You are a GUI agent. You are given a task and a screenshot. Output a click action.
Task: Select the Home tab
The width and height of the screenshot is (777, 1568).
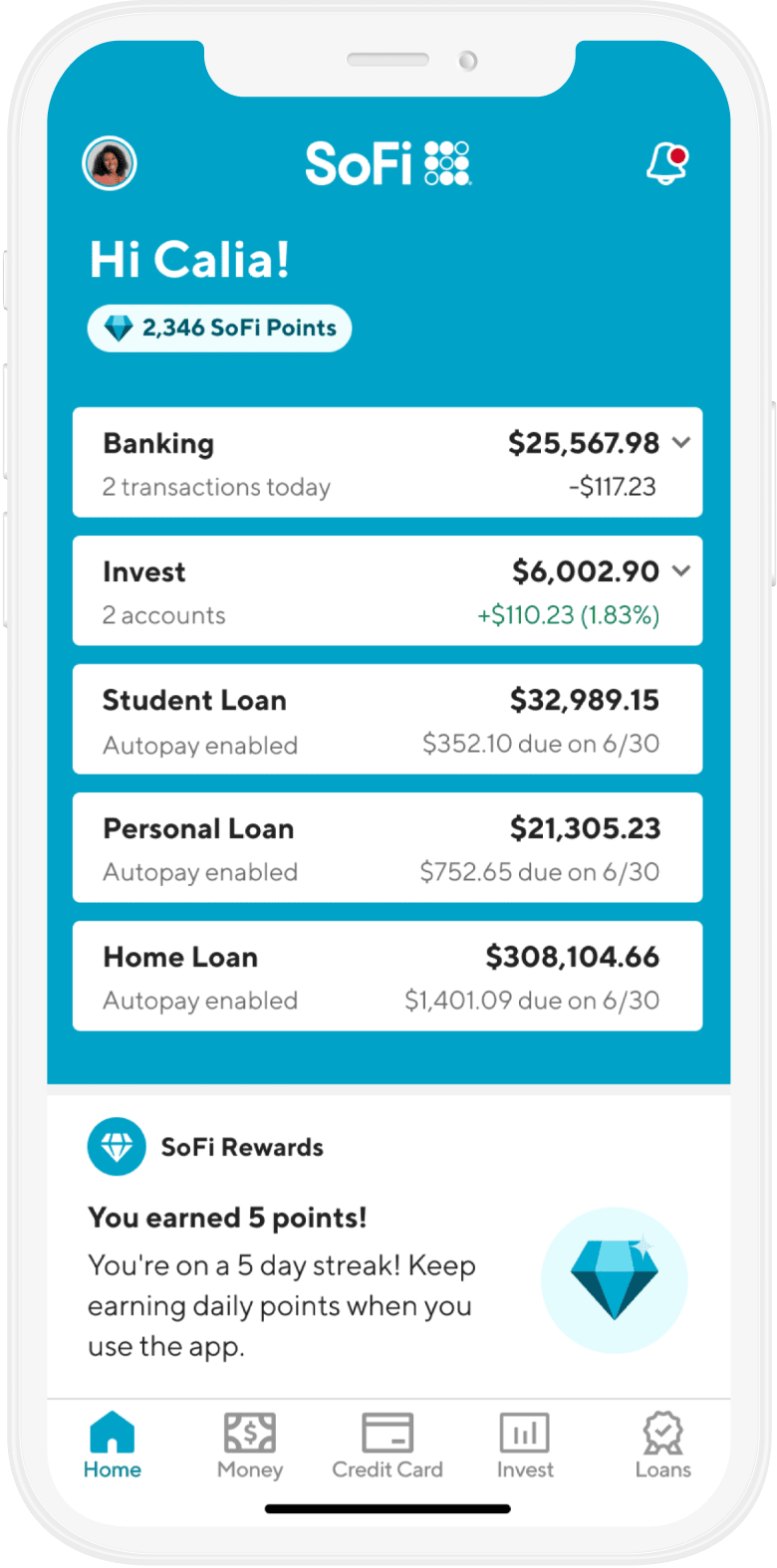click(x=113, y=1446)
